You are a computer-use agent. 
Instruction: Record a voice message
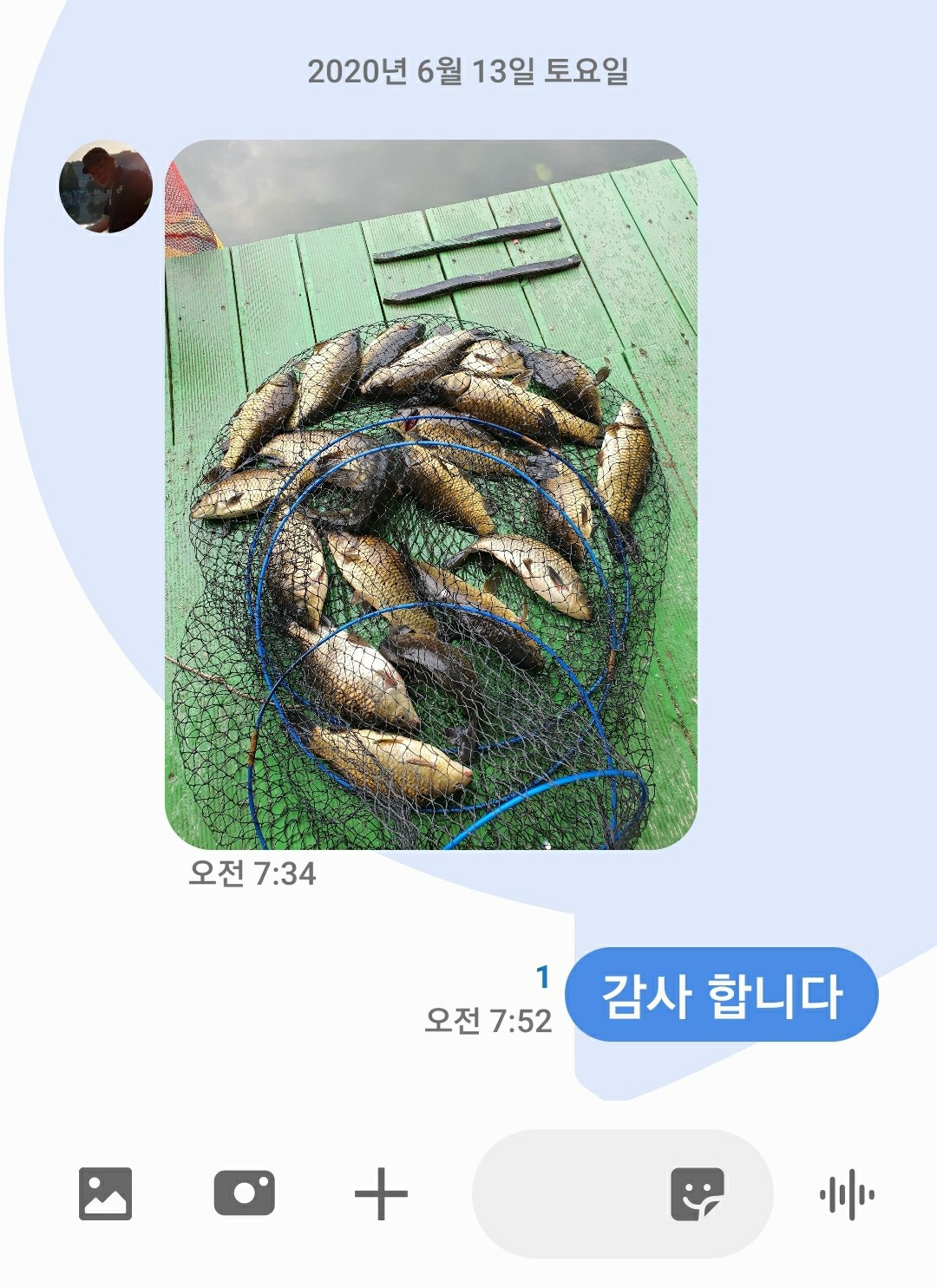click(847, 1193)
